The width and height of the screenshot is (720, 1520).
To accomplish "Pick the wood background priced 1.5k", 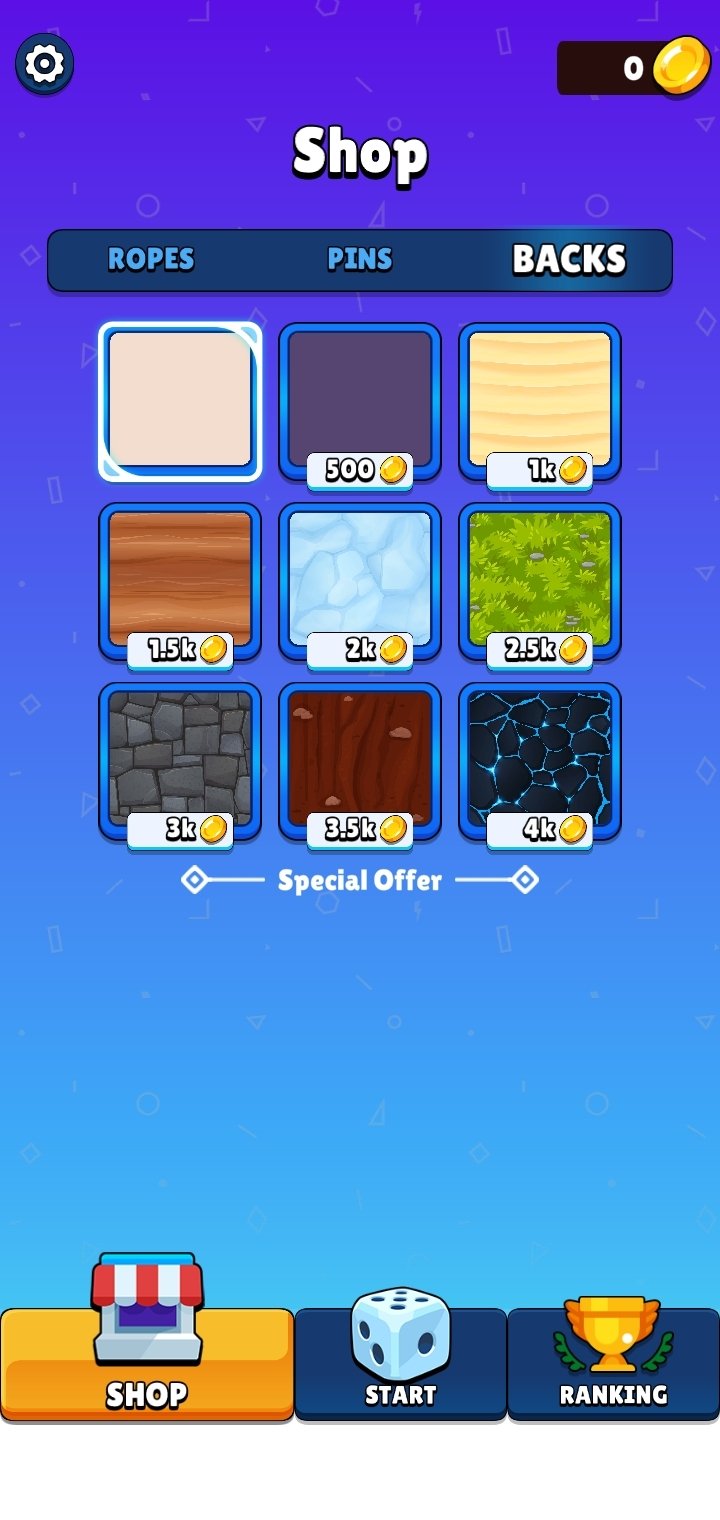I will 180,583.
